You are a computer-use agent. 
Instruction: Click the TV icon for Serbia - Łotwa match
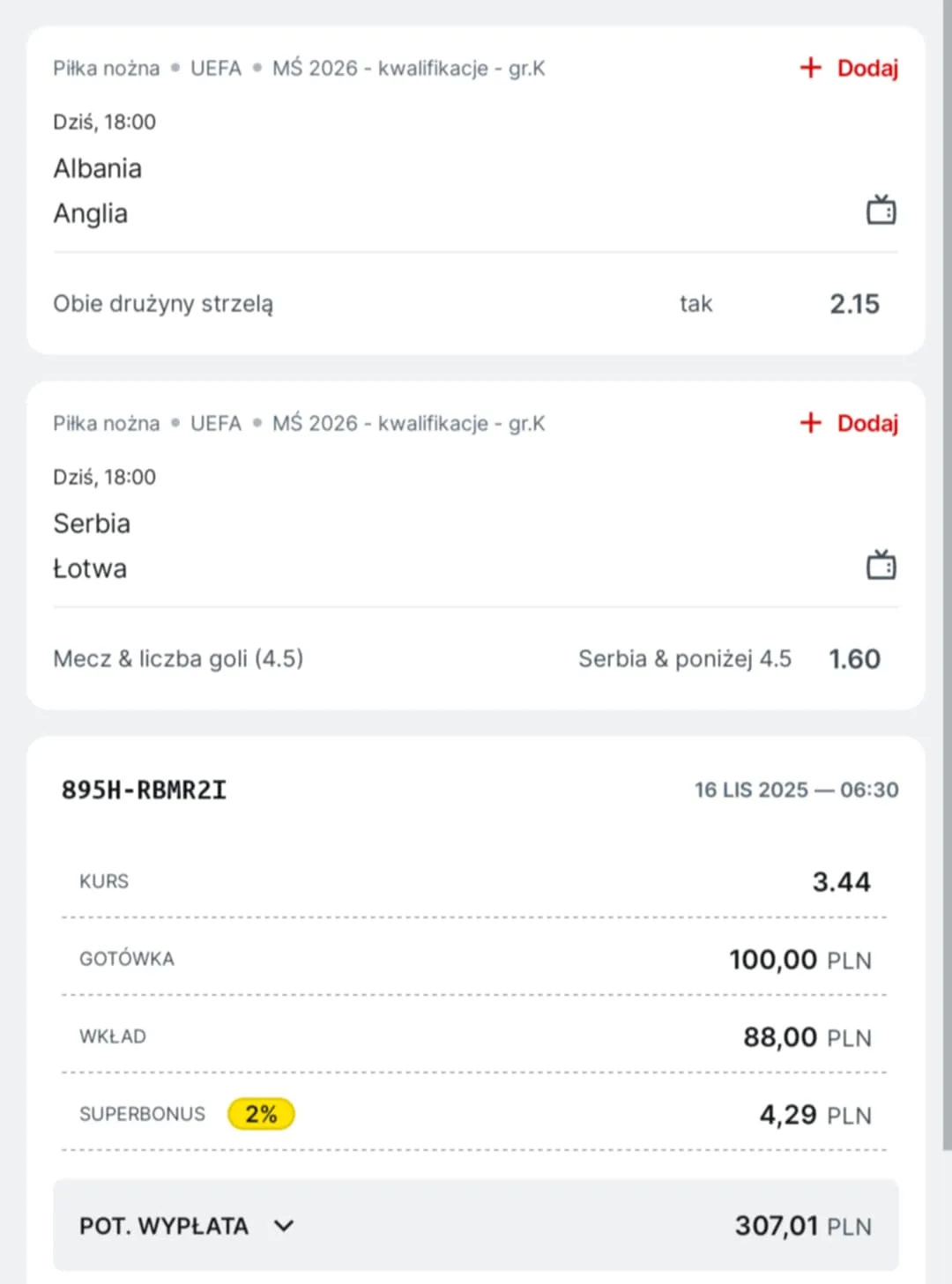[x=880, y=565]
